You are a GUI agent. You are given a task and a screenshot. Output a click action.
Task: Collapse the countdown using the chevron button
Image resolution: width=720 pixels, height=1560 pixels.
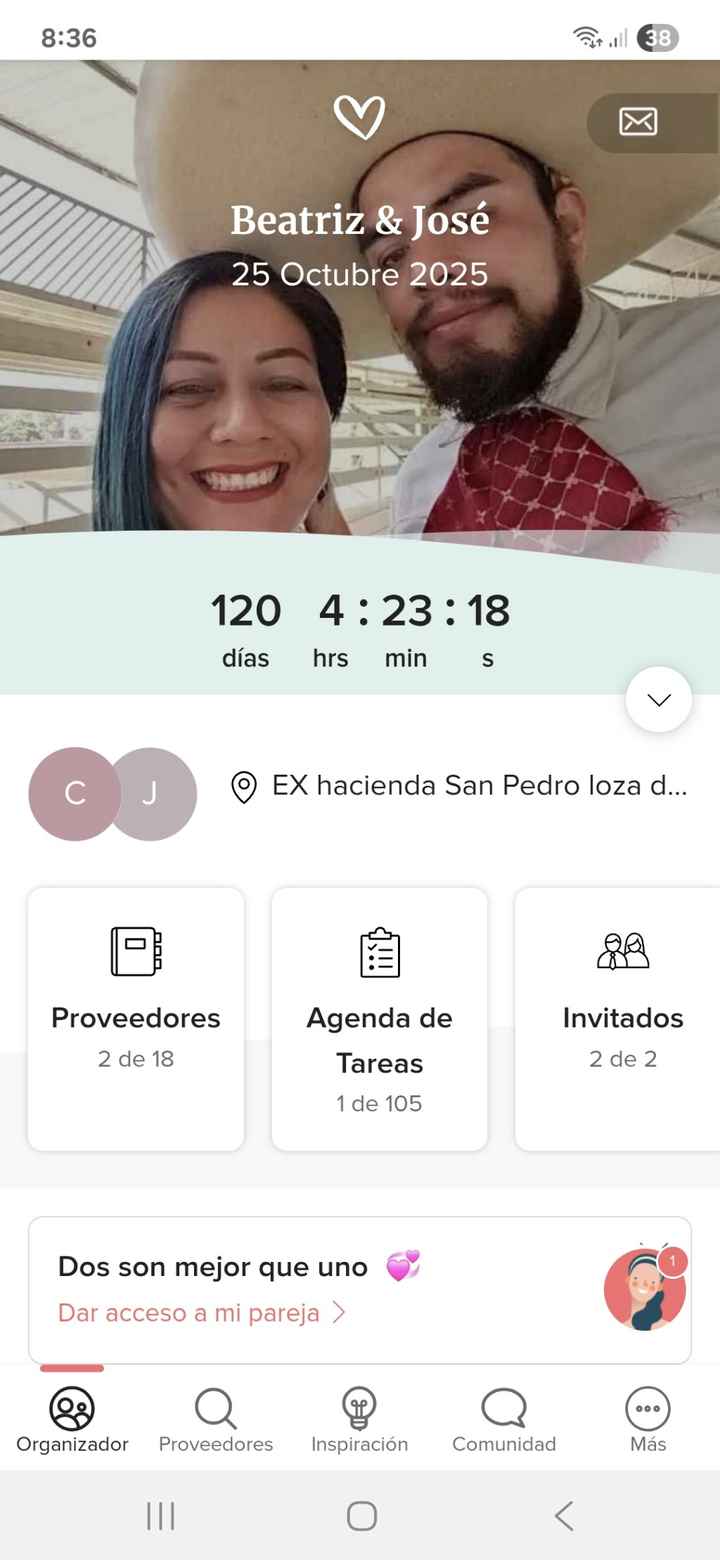(x=658, y=700)
